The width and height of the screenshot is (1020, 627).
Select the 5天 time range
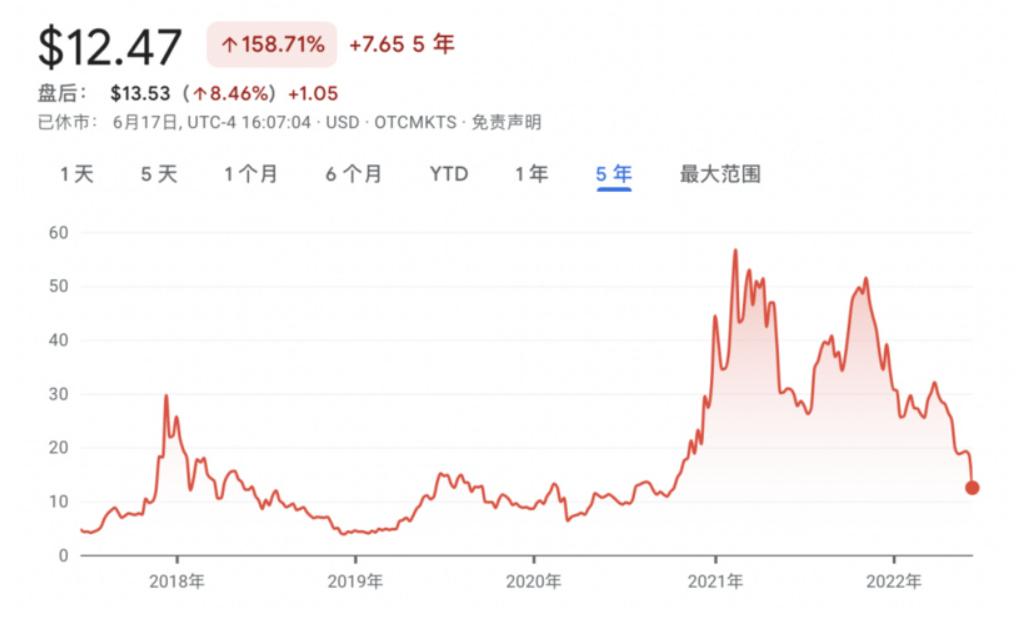[159, 174]
